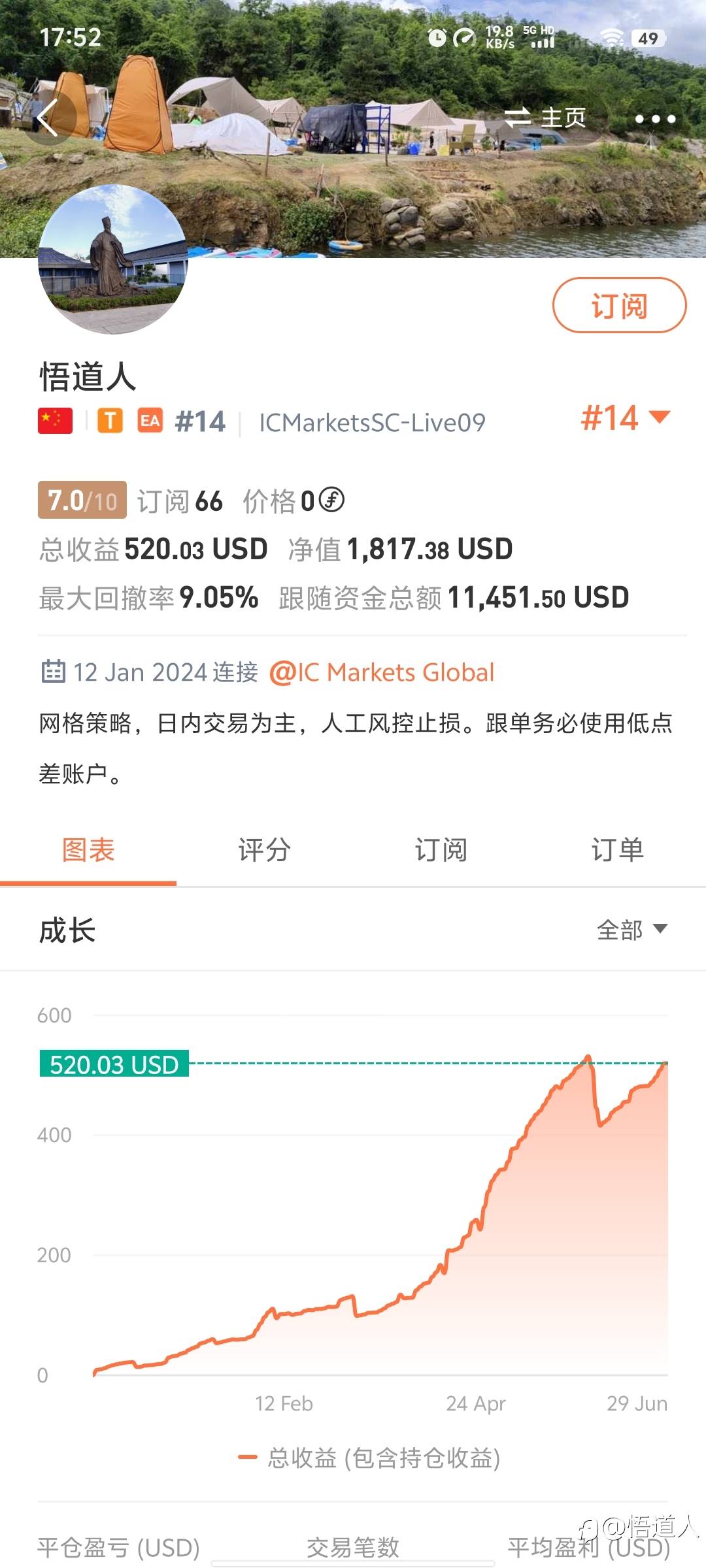Tap the battery indicator in status bar

(650, 39)
